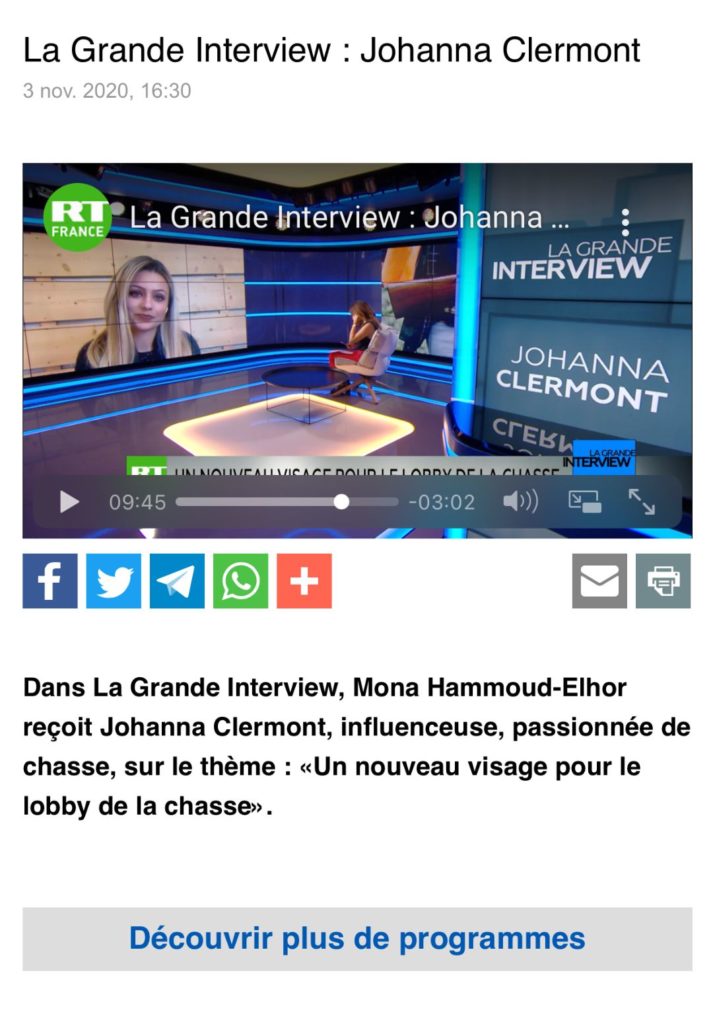This screenshot has width=713, height=1024.
Task: Open more sharing options plus button
Action: (x=304, y=581)
